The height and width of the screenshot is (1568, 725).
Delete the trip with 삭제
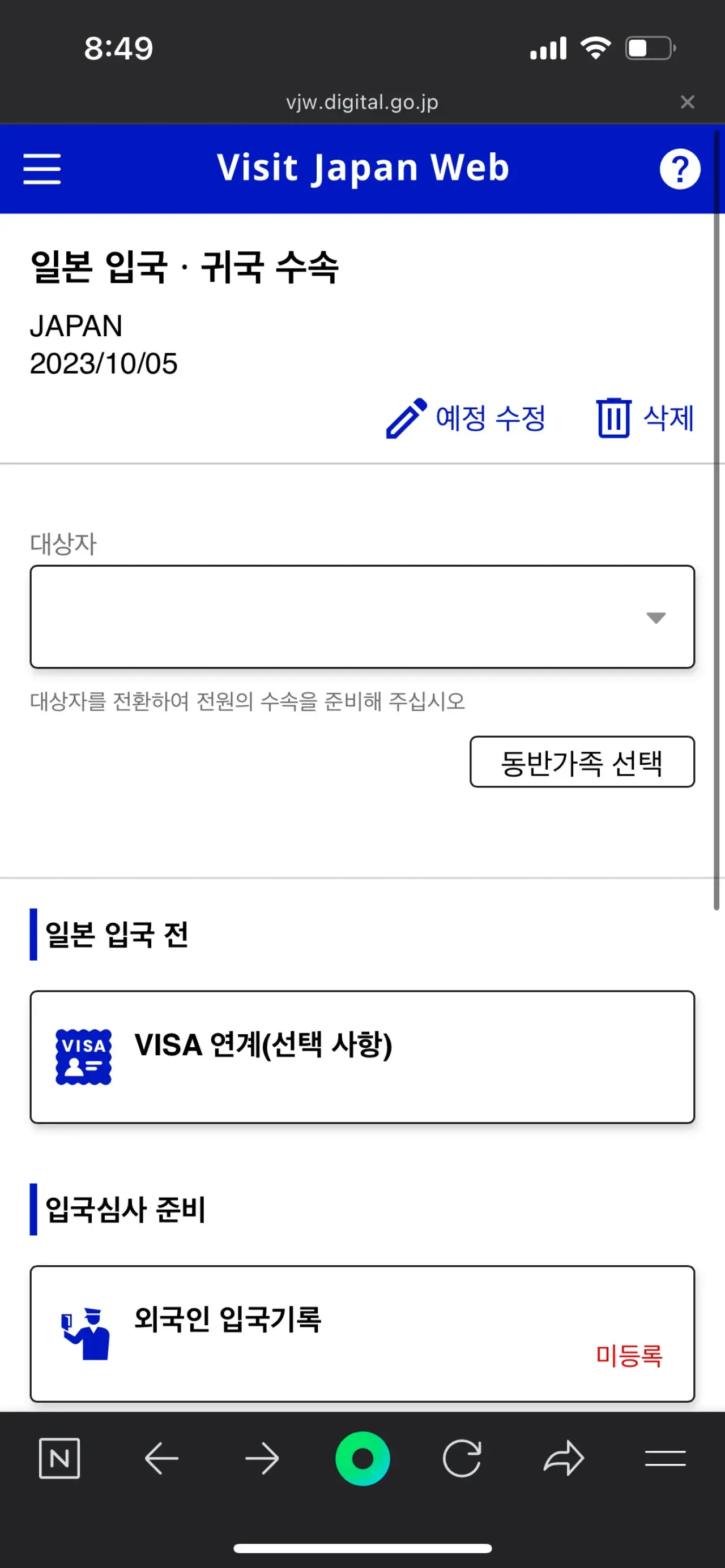click(645, 418)
